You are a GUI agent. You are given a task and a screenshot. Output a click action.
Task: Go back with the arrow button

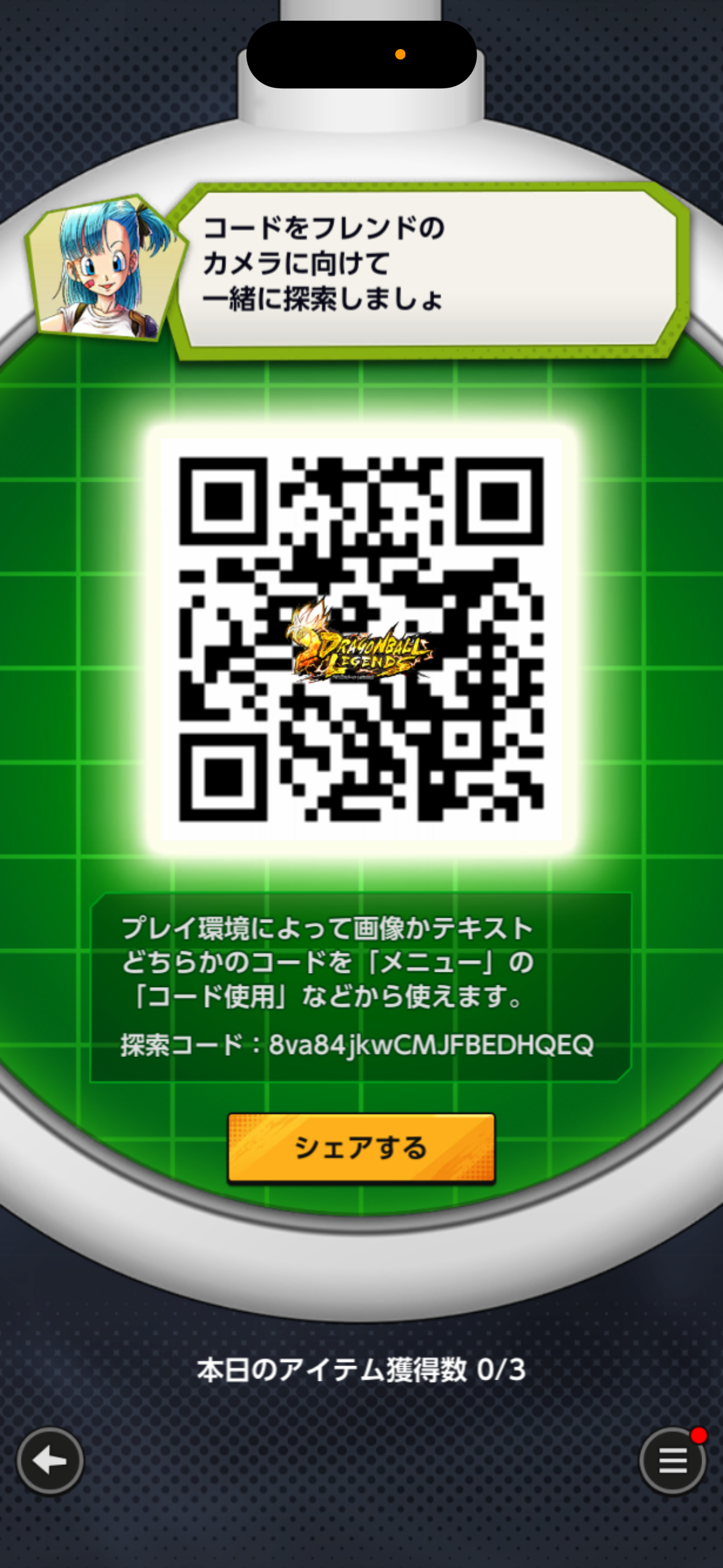coord(50,1461)
